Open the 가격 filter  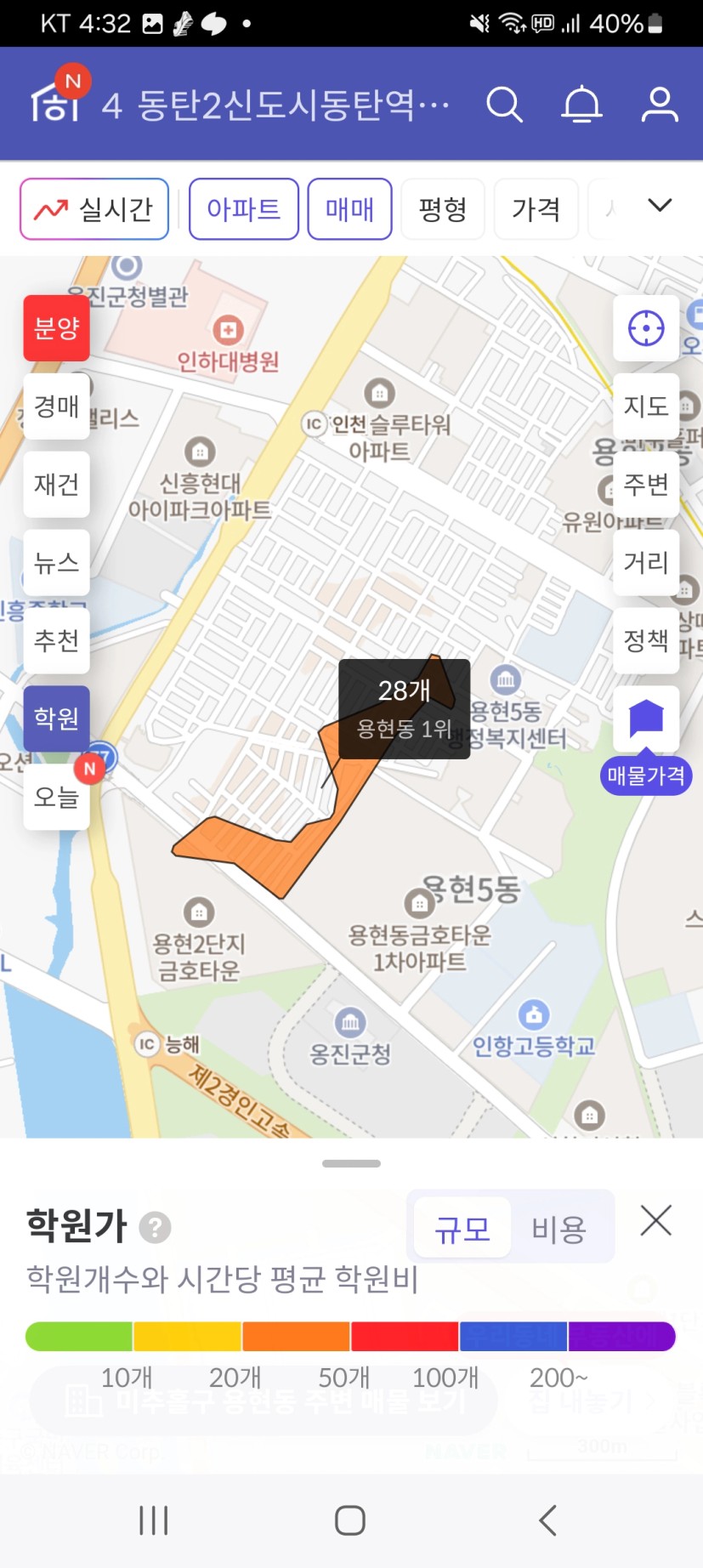536,209
